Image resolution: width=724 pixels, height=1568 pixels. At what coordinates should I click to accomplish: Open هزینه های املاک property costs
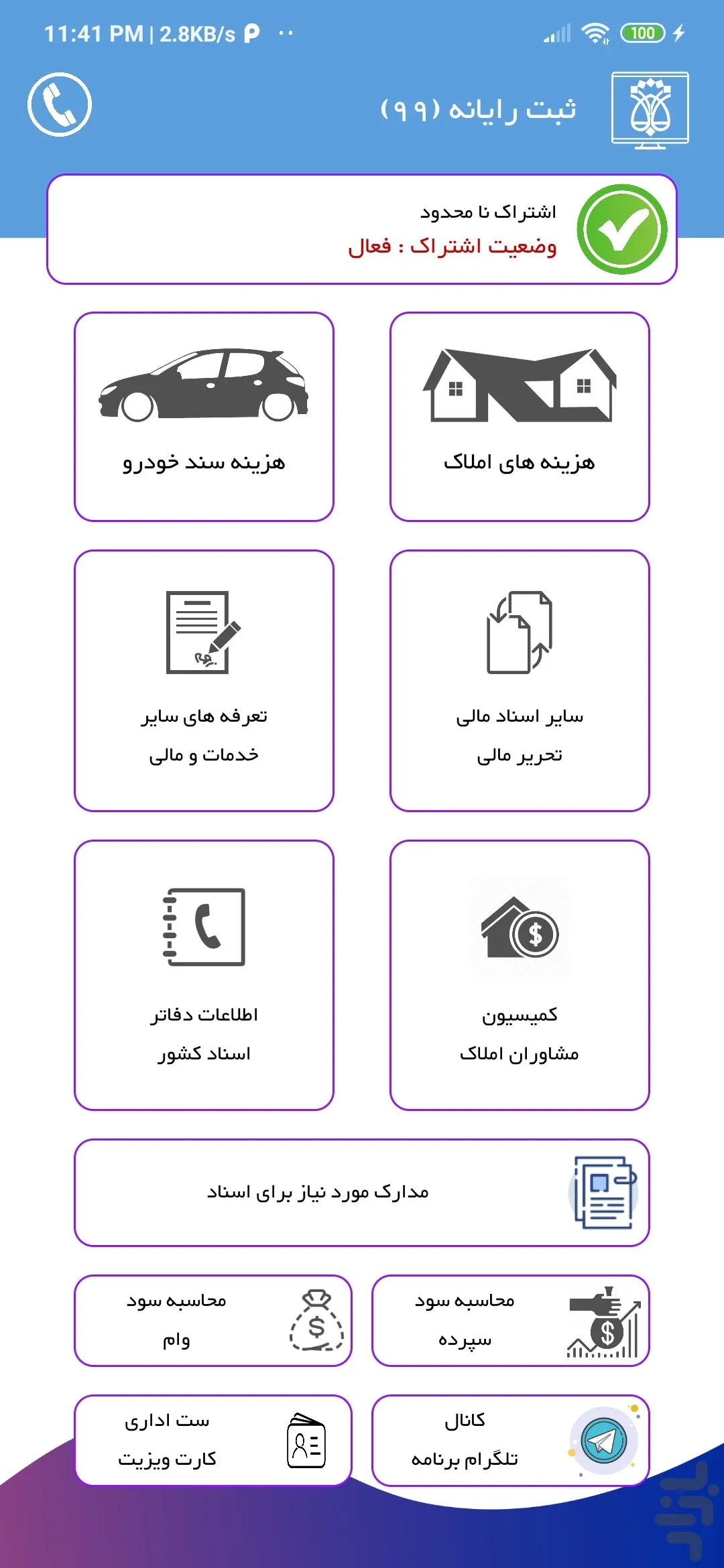(519, 416)
